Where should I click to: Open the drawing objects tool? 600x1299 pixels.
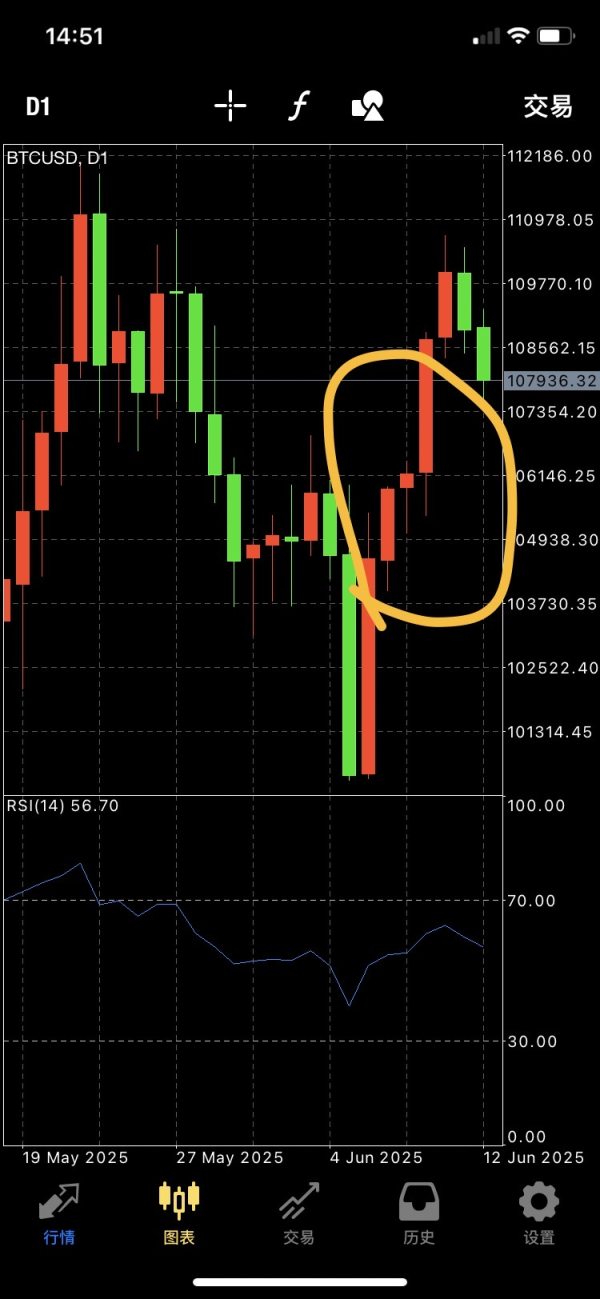pyautogui.click(x=368, y=106)
